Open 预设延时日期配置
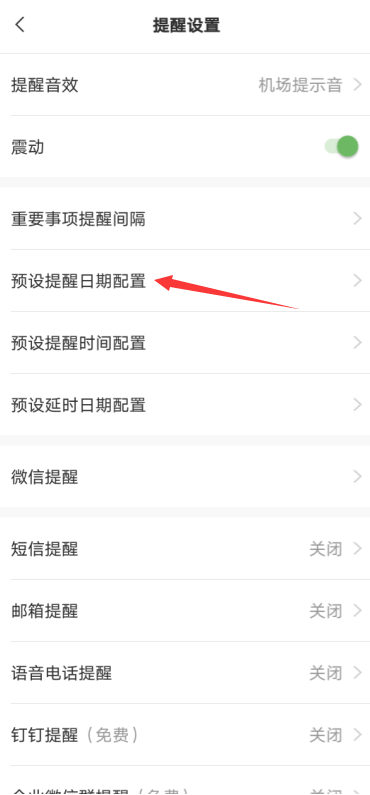Screen dimensions: 370x795 pos(185,405)
